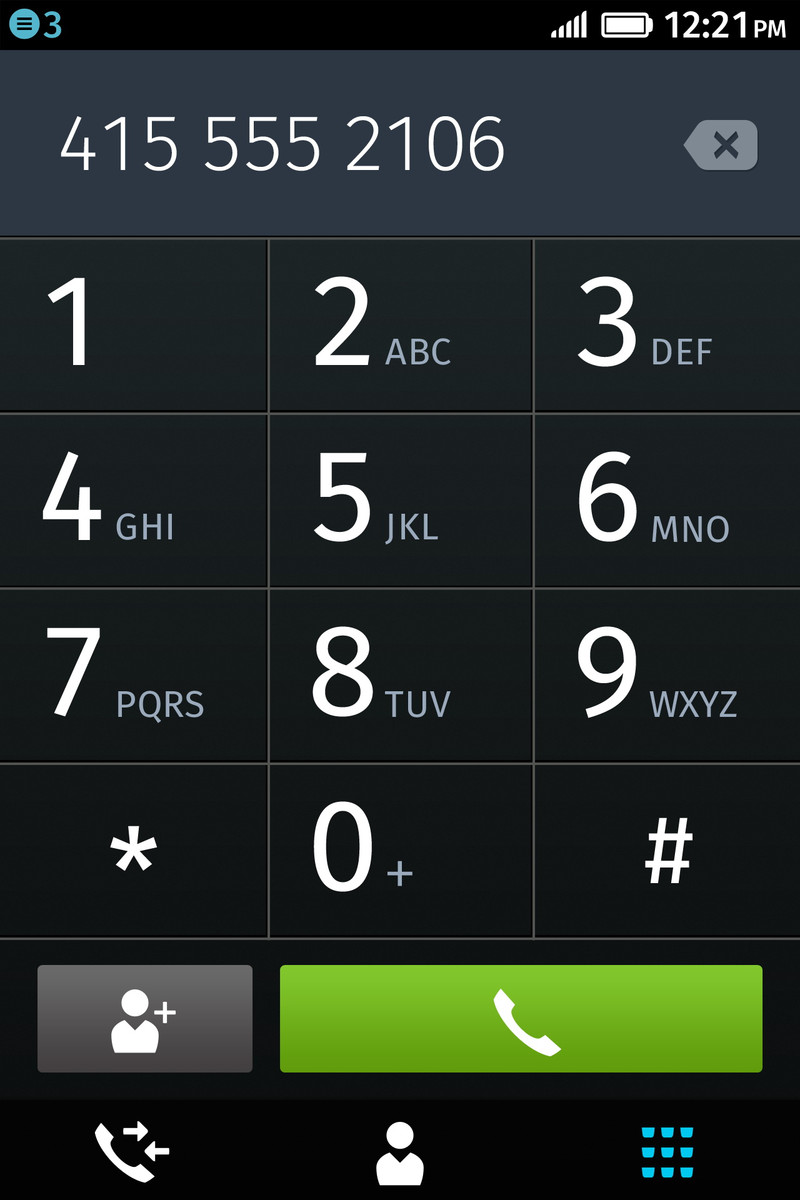Switch to the call log tab
Screen dimensions: 800x1200
pos(132,1151)
